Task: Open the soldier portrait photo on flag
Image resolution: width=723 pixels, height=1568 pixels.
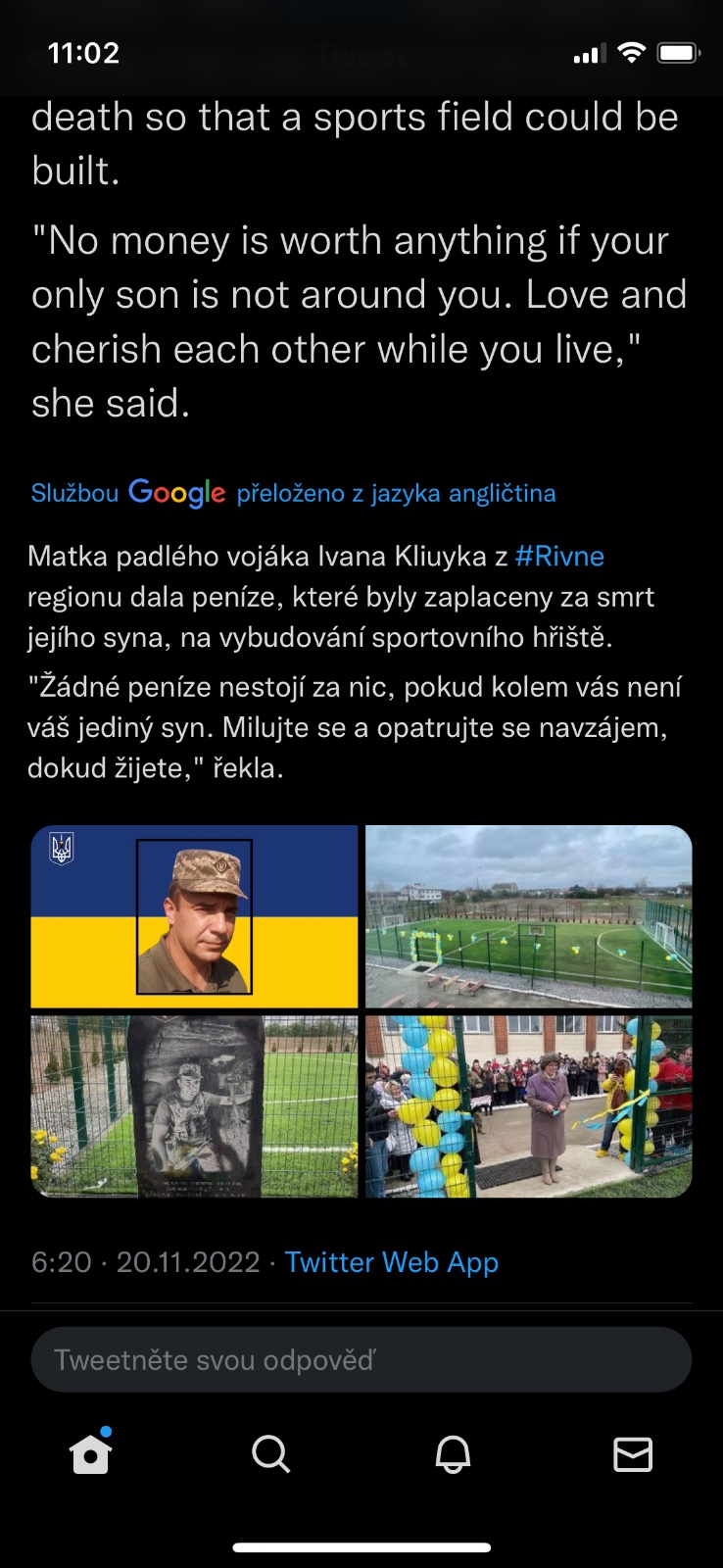Action: [194, 916]
